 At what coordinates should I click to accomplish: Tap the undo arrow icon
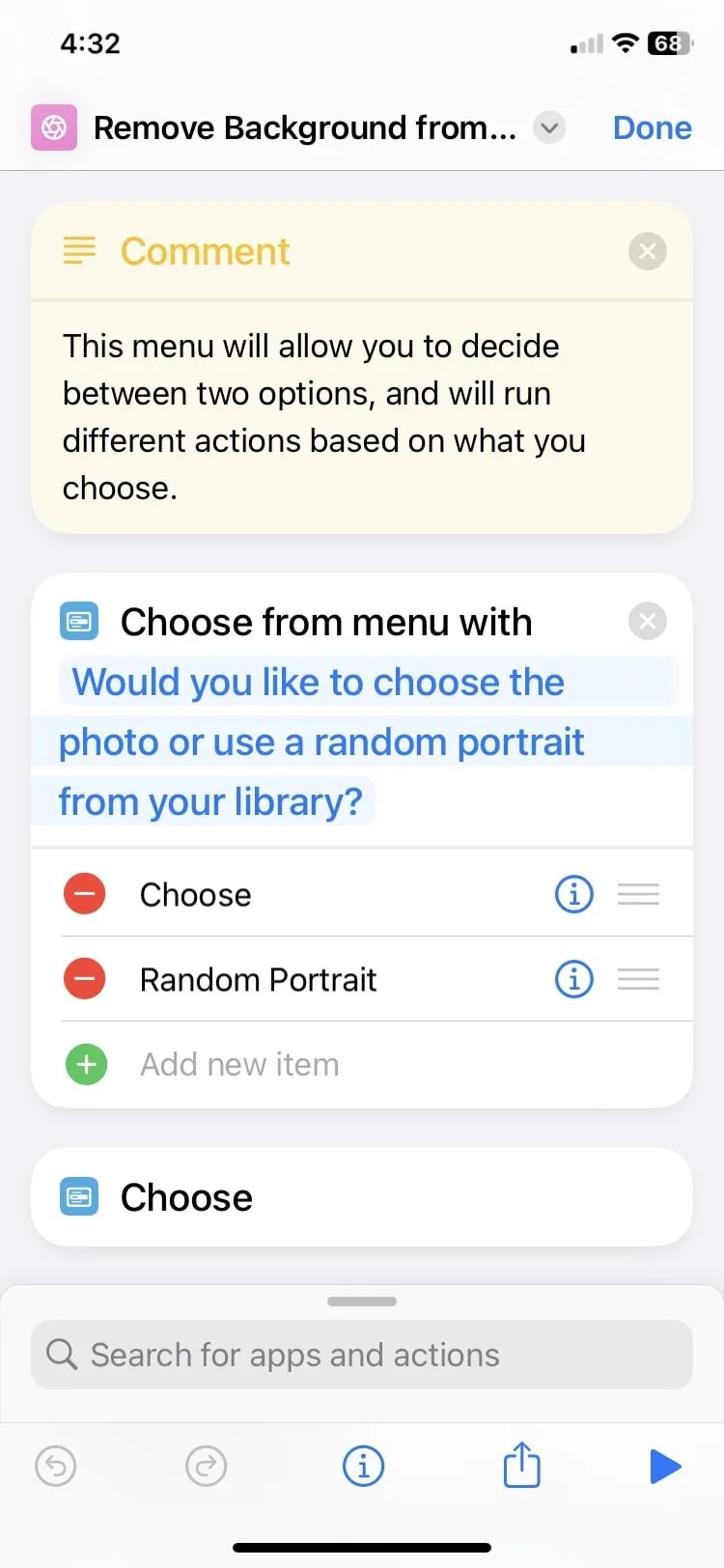point(56,1466)
